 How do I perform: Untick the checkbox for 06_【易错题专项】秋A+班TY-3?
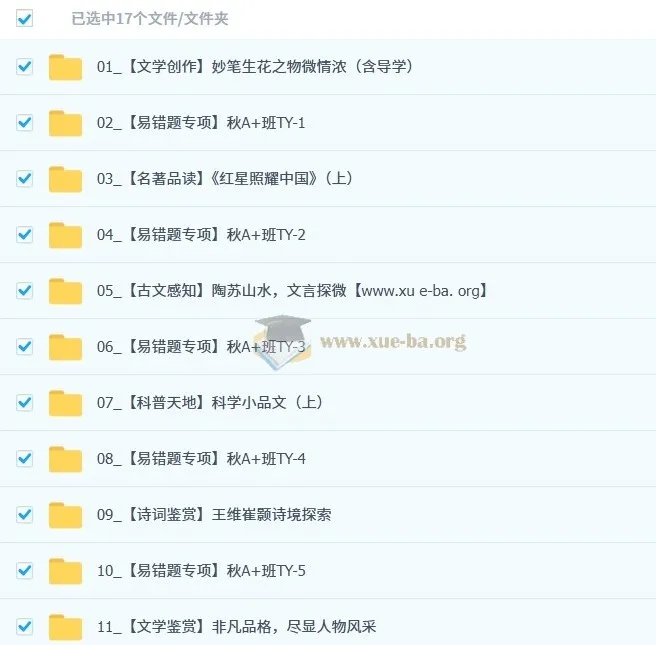tap(25, 347)
